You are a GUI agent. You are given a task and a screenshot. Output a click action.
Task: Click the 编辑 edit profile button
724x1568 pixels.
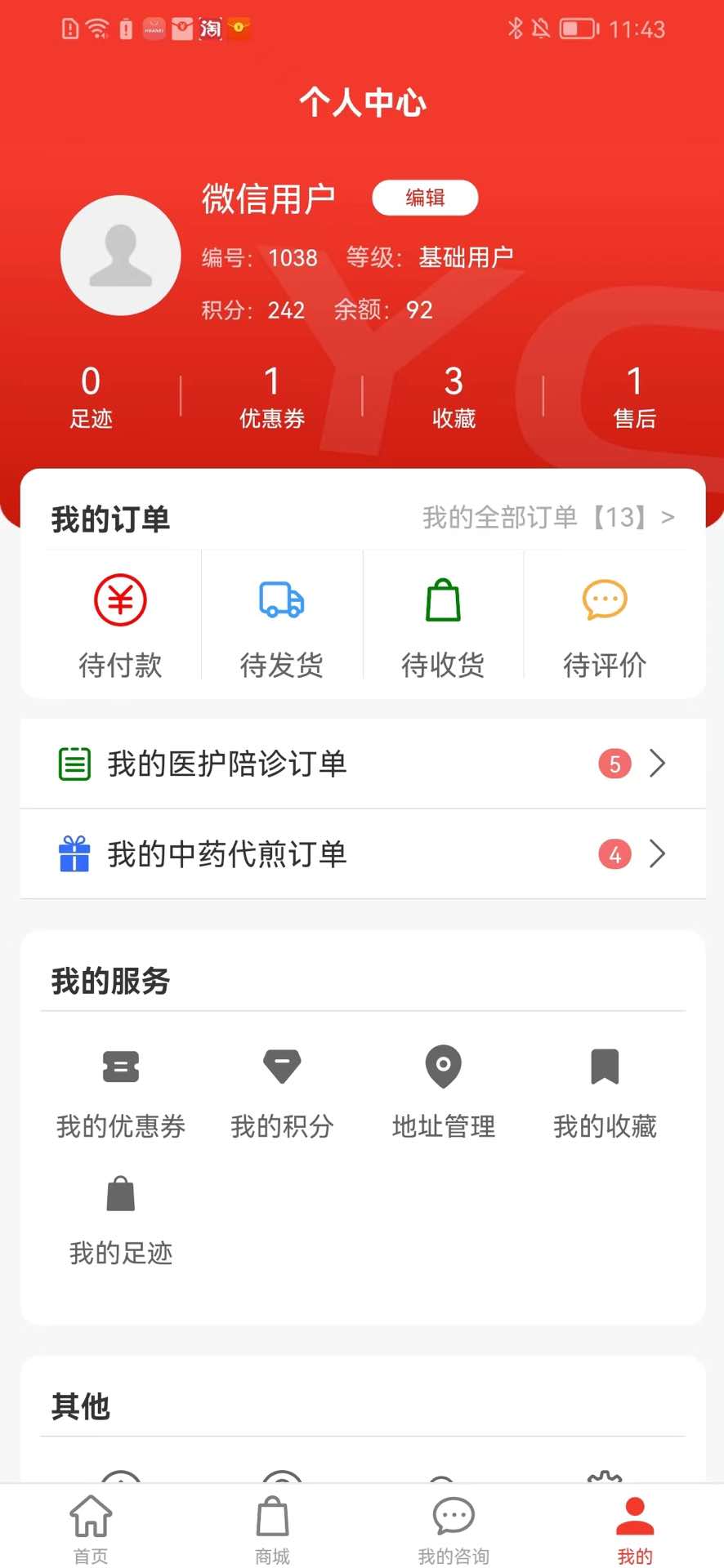(424, 198)
